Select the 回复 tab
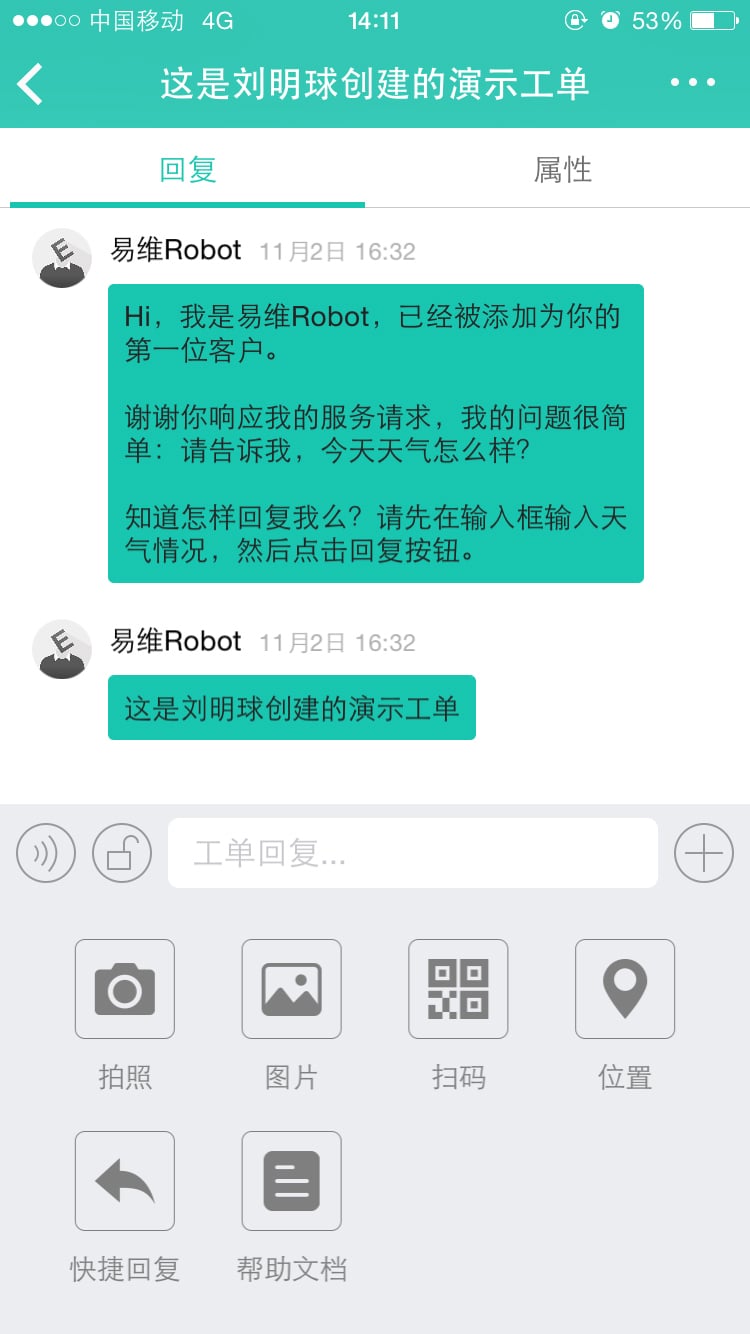Image resolution: width=750 pixels, height=1334 pixels. click(188, 169)
